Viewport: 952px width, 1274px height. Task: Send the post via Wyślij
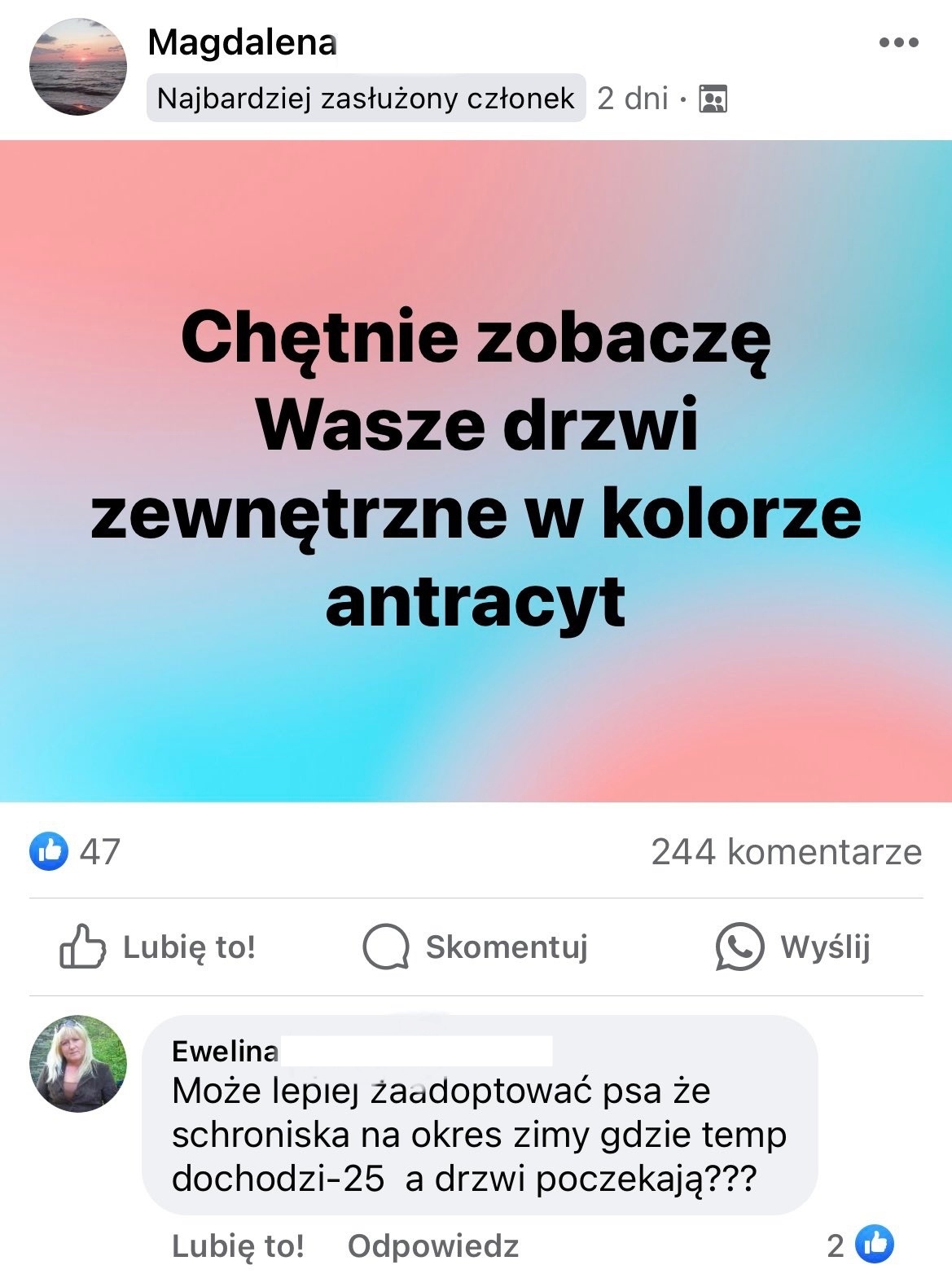point(793,947)
